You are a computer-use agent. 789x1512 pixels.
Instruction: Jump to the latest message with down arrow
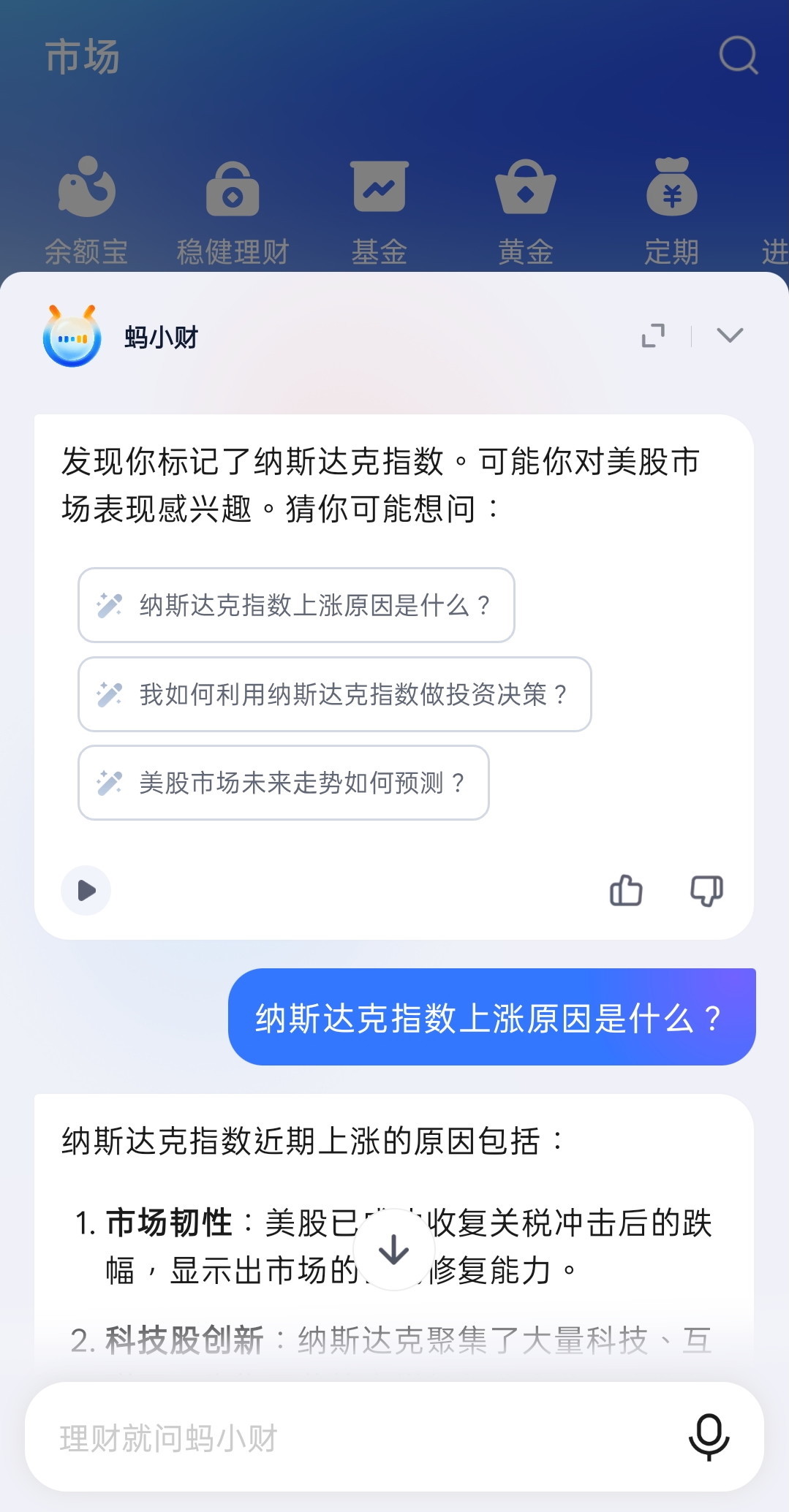[394, 1250]
